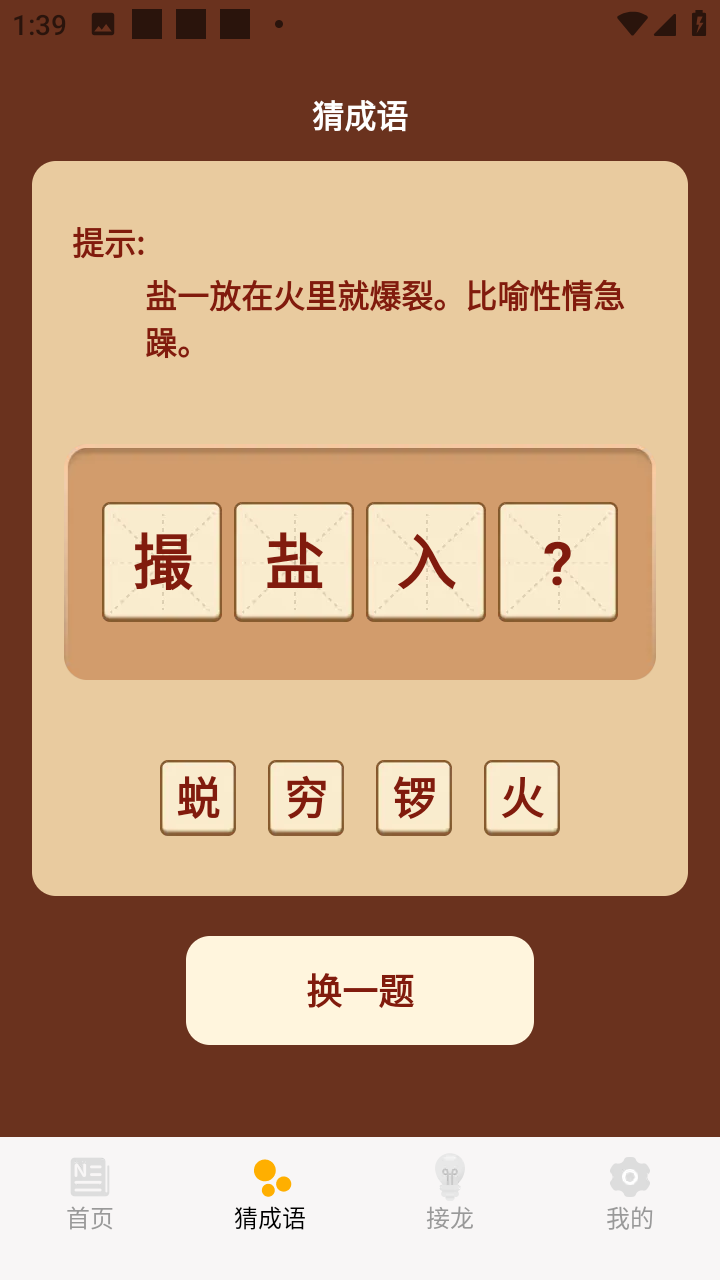Tap the answer tile 锣
720x1280 pixels.
tap(414, 797)
